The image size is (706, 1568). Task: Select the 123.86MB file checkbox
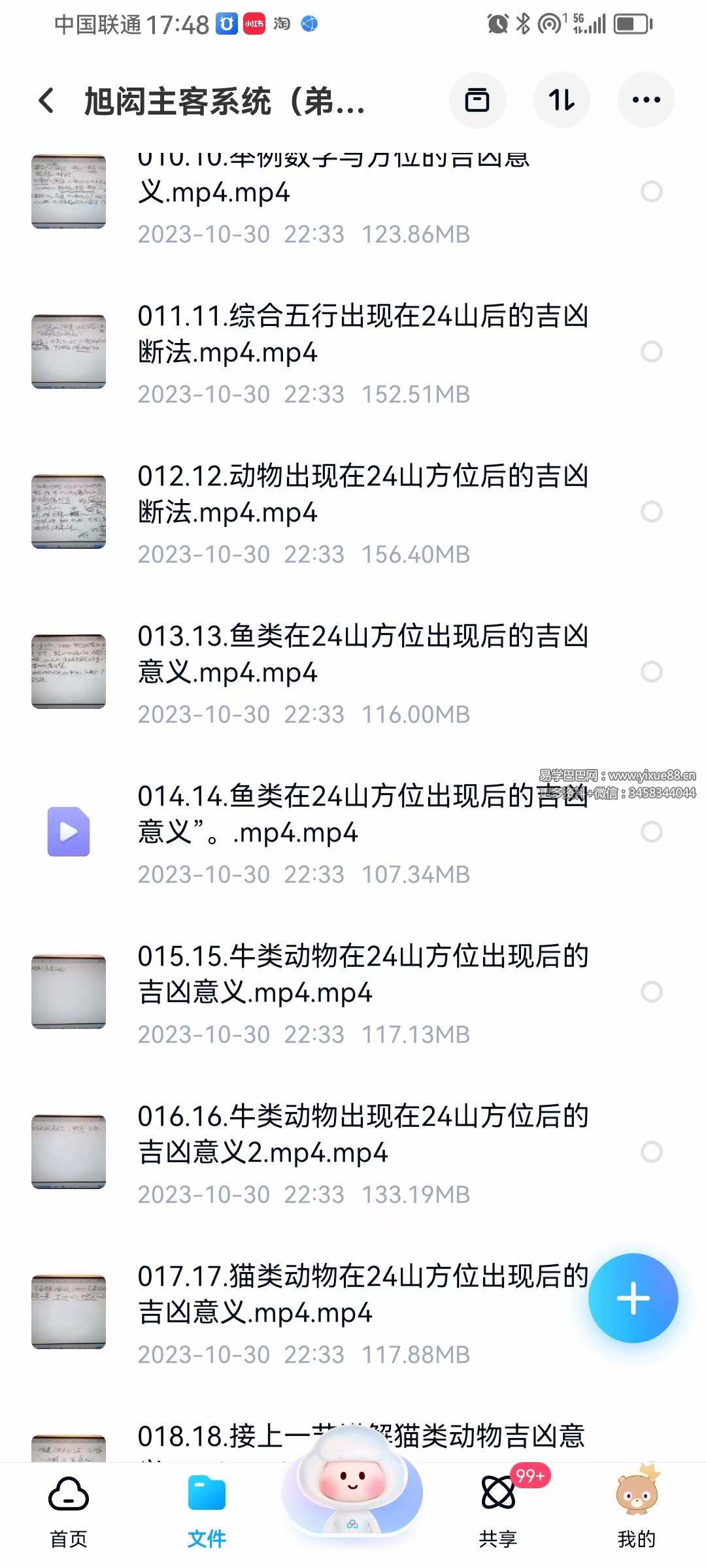(651, 192)
